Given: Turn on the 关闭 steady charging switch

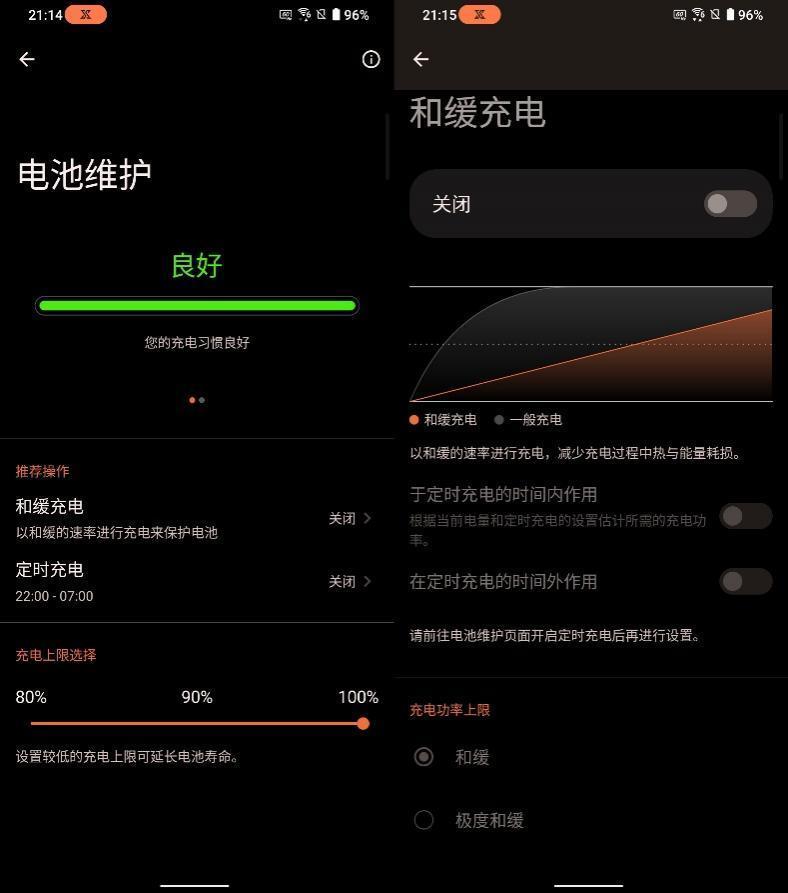Looking at the screenshot, I should [730, 204].
